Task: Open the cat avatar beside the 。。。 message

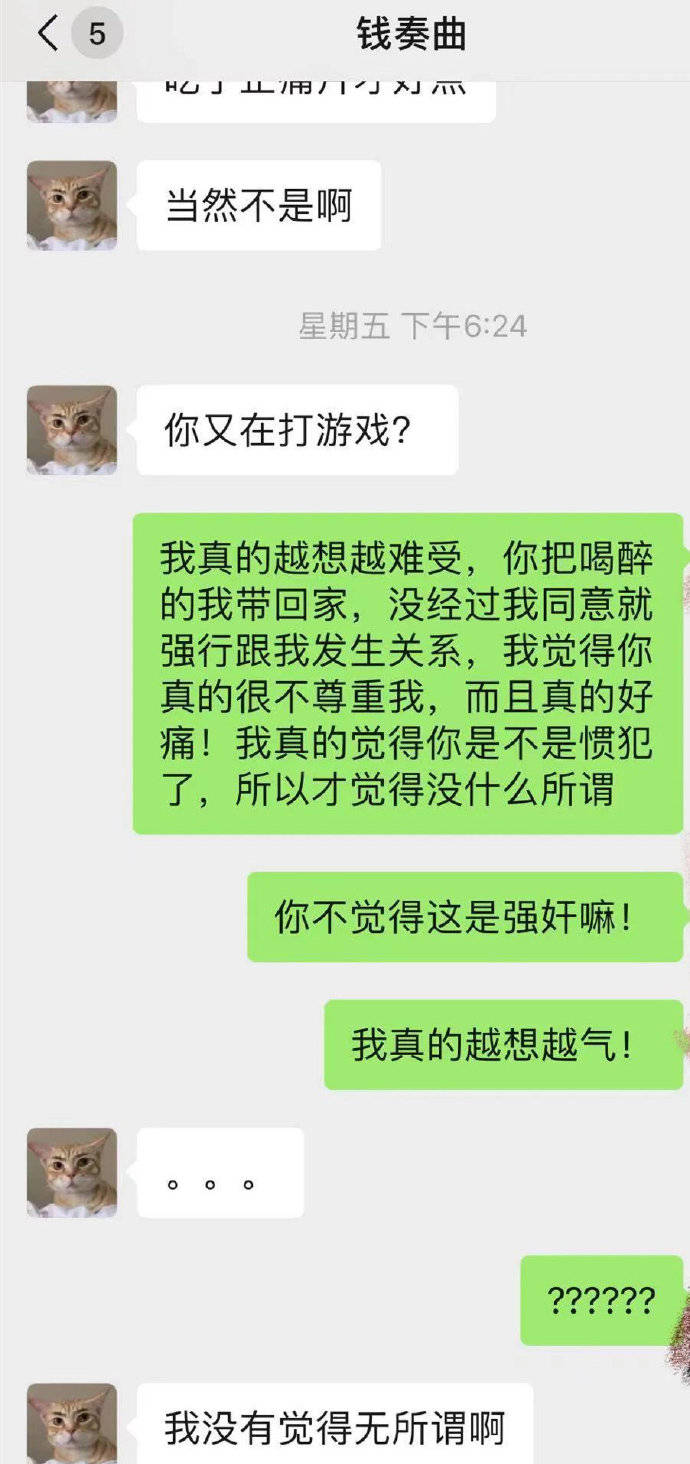Action: [72, 1173]
